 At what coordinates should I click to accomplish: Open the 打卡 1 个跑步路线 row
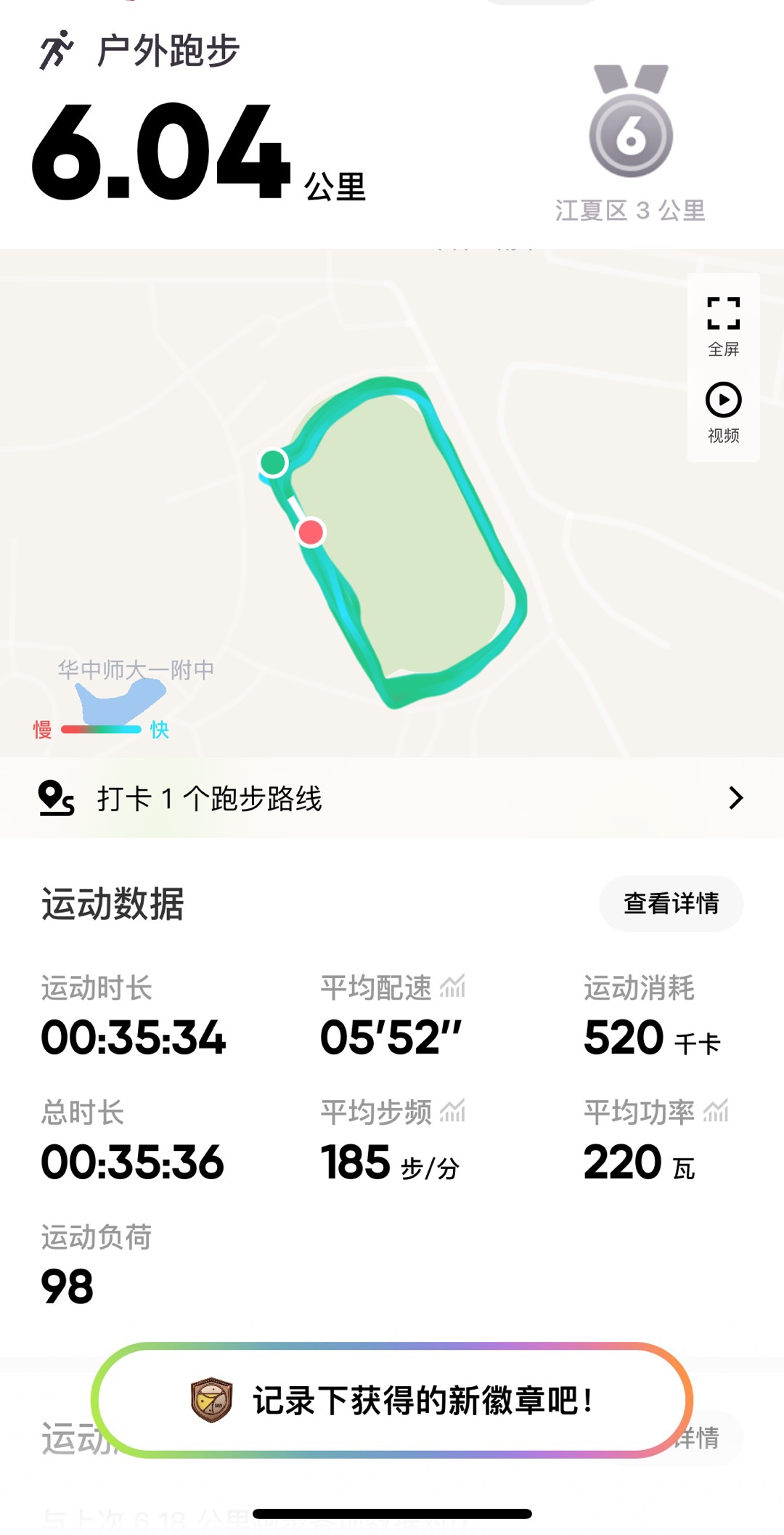[x=392, y=798]
